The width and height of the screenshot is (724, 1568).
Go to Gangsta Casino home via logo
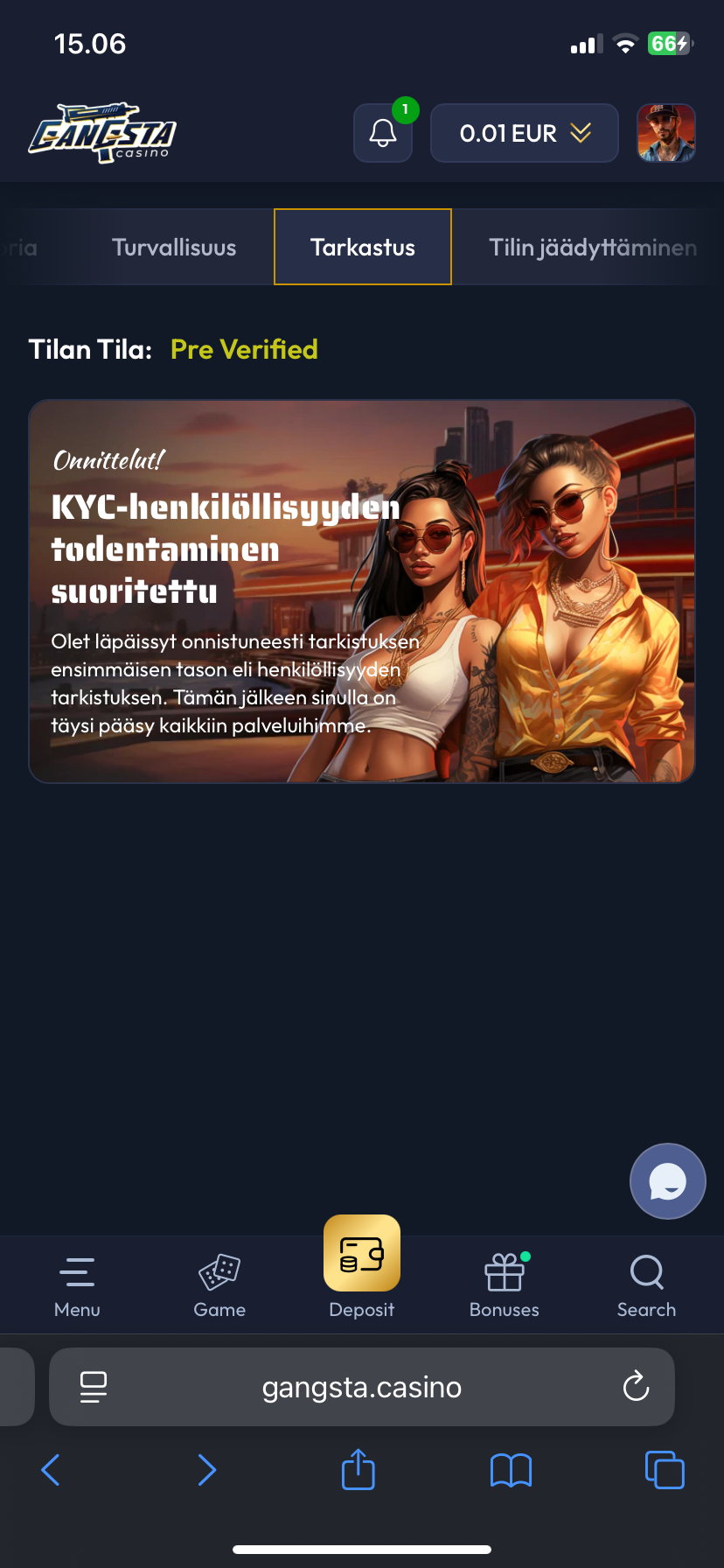tap(102, 134)
